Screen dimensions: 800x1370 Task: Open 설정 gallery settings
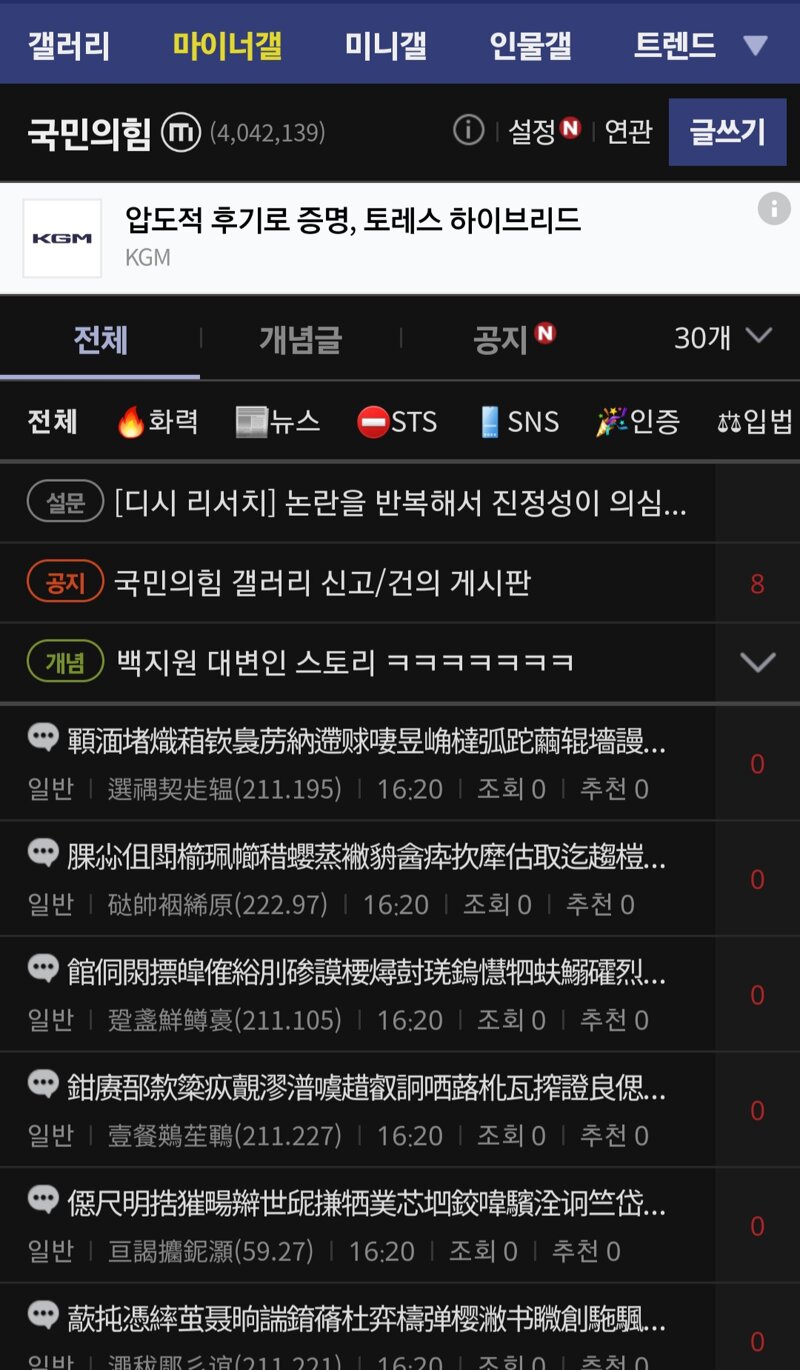pos(540,131)
